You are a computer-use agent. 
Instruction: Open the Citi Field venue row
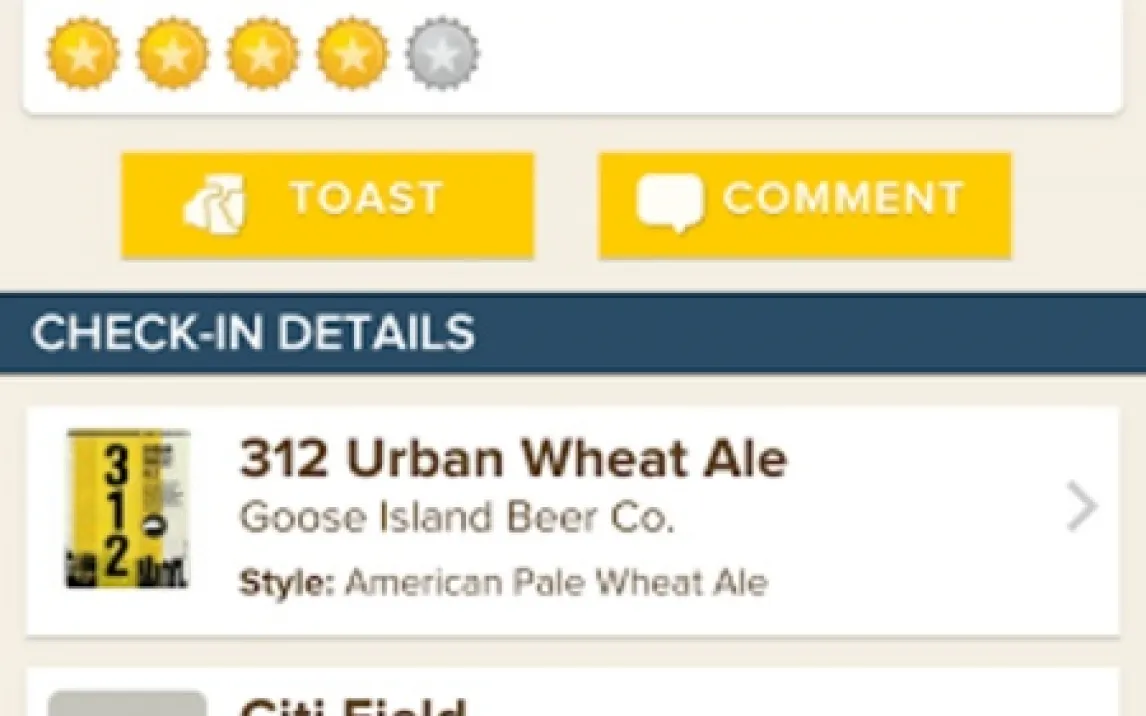[573, 691]
